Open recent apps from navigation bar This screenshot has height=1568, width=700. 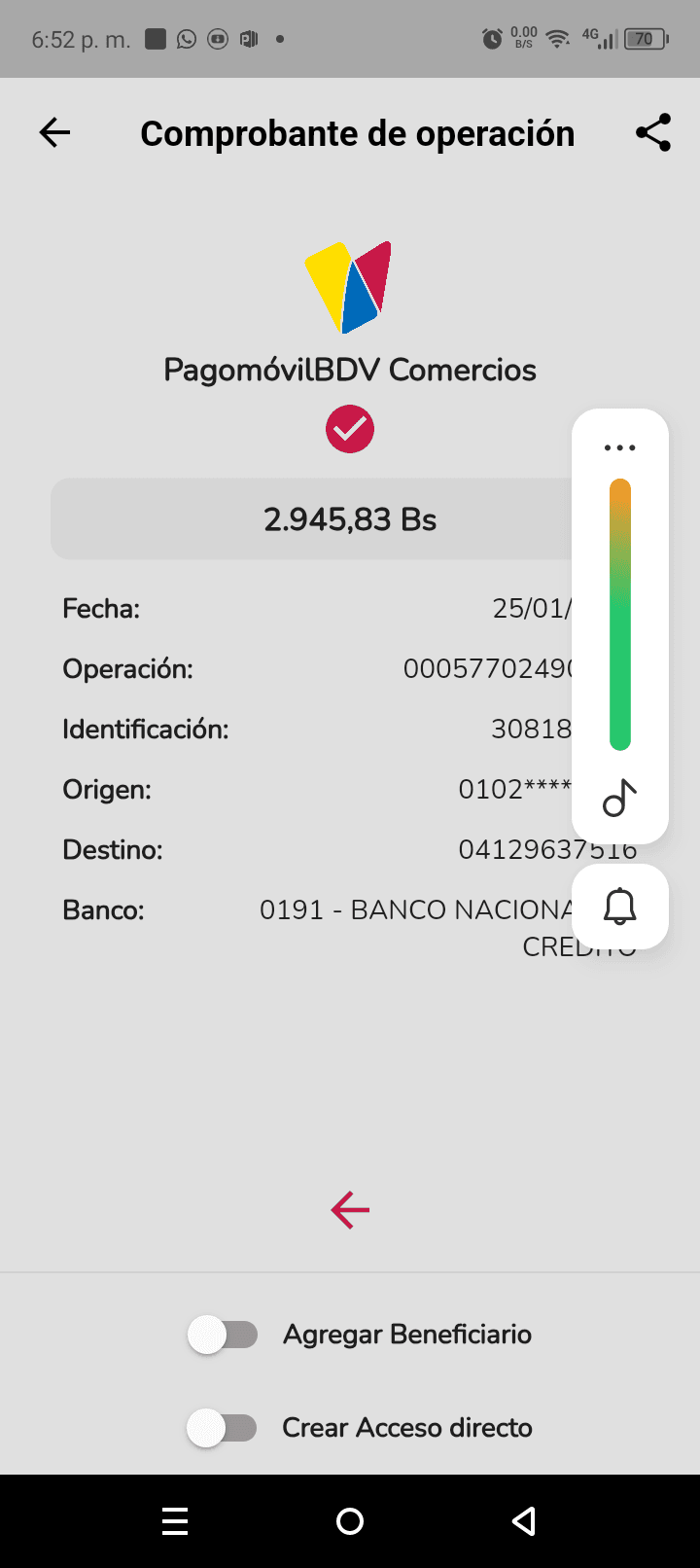[x=175, y=1521]
